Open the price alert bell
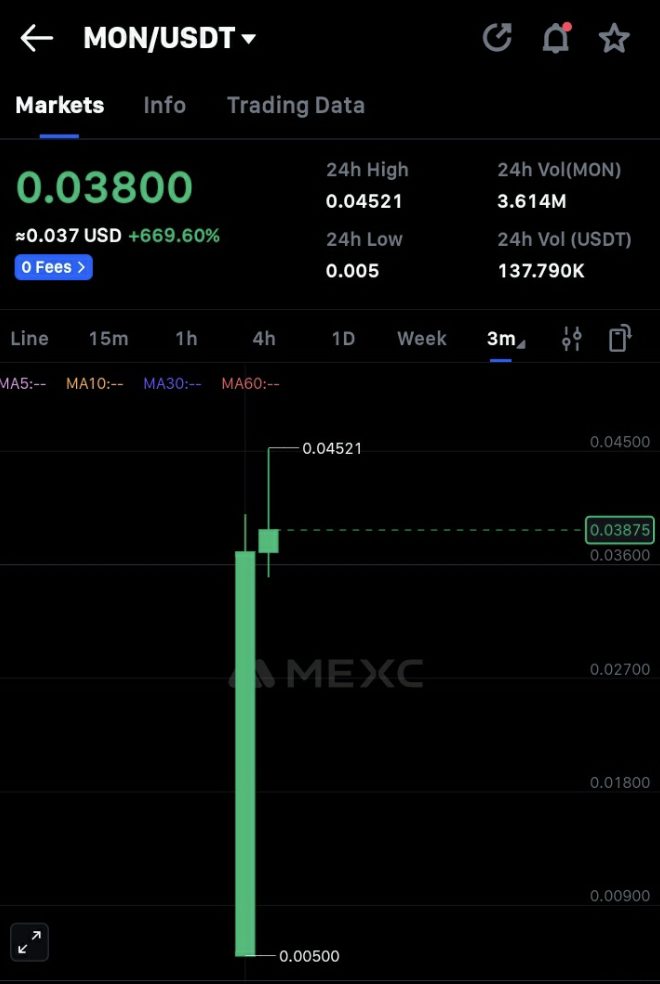This screenshot has height=984, width=660. tap(555, 39)
